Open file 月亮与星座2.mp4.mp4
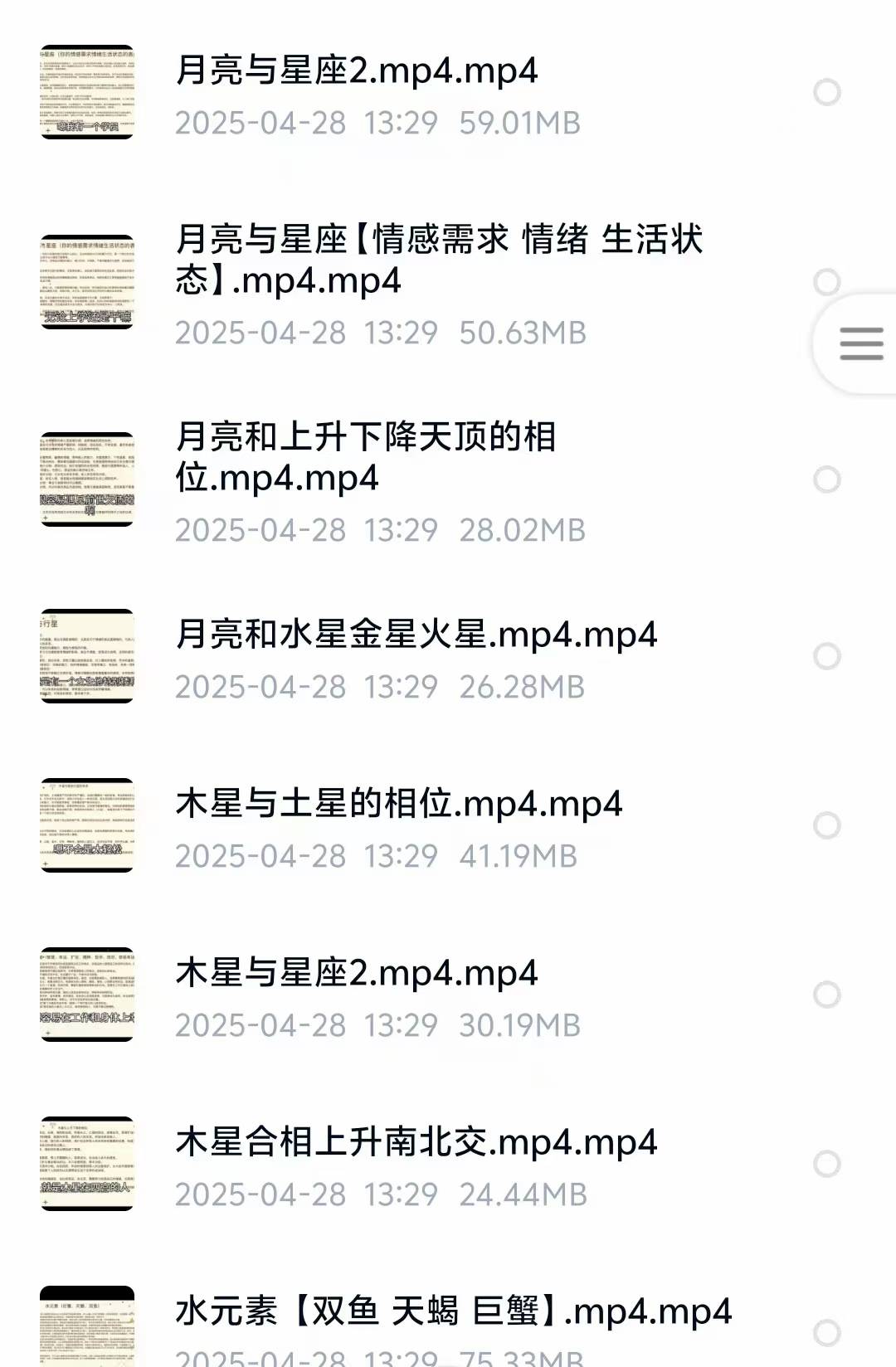Viewport: 896px width, 1367px height. (357, 71)
